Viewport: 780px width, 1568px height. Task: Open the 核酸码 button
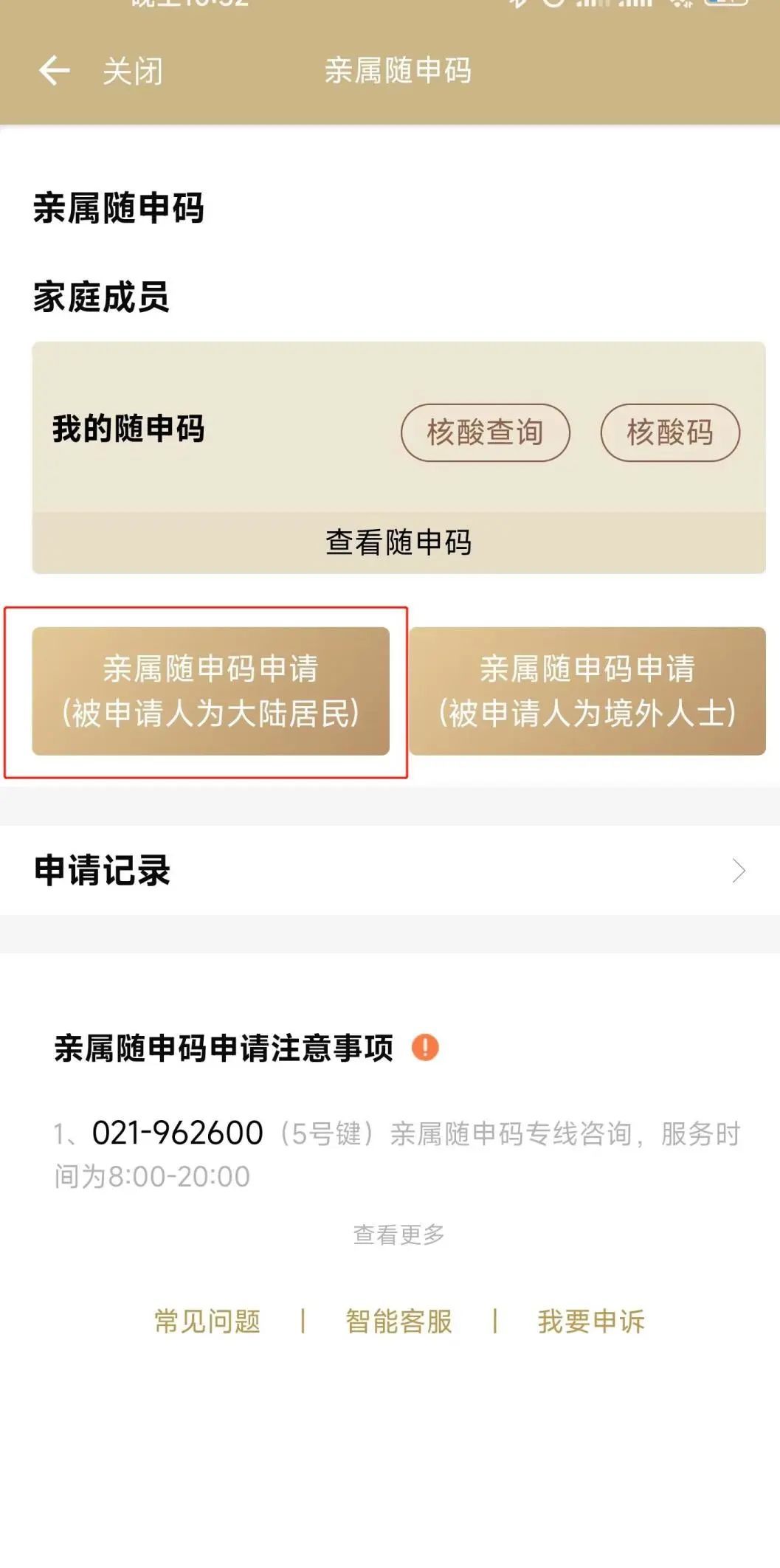click(669, 432)
